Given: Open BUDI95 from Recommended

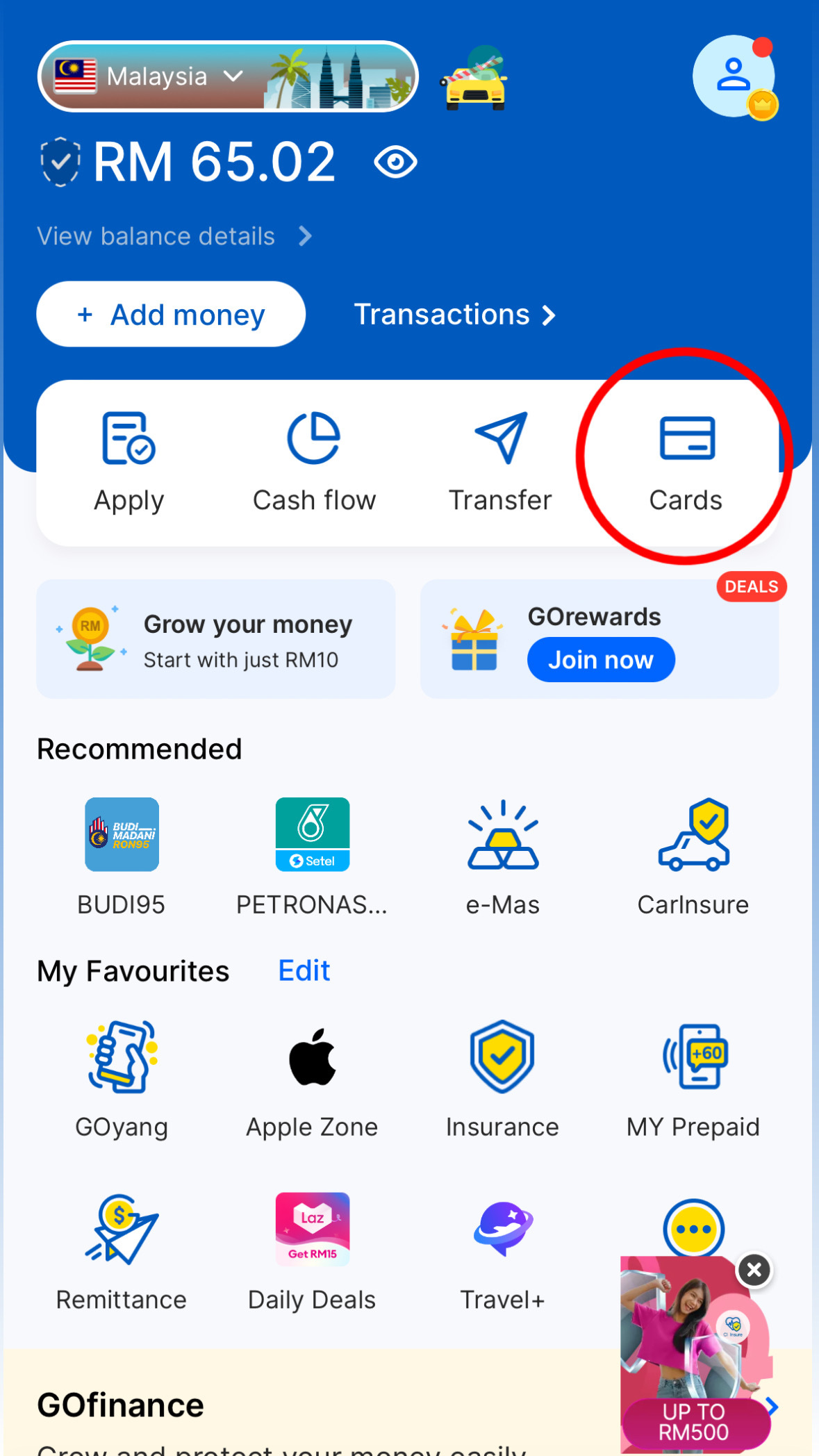Looking at the screenshot, I should 122,856.
